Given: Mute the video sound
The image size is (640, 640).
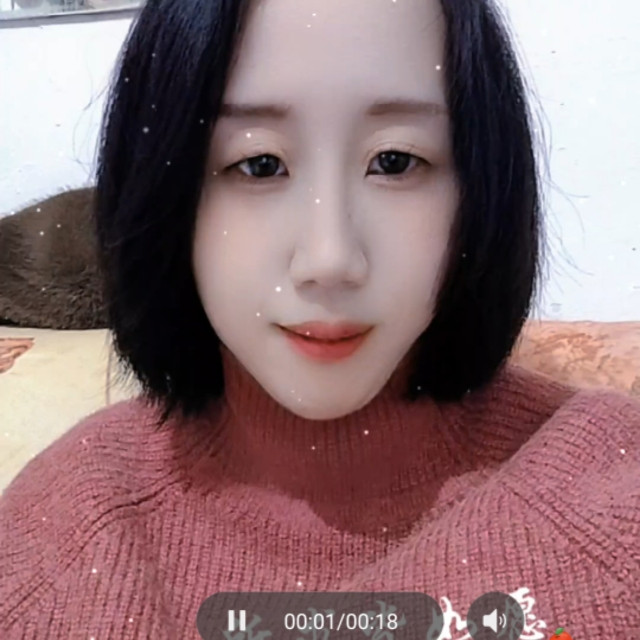Looking at the screenshot, I should click(495, 620).
